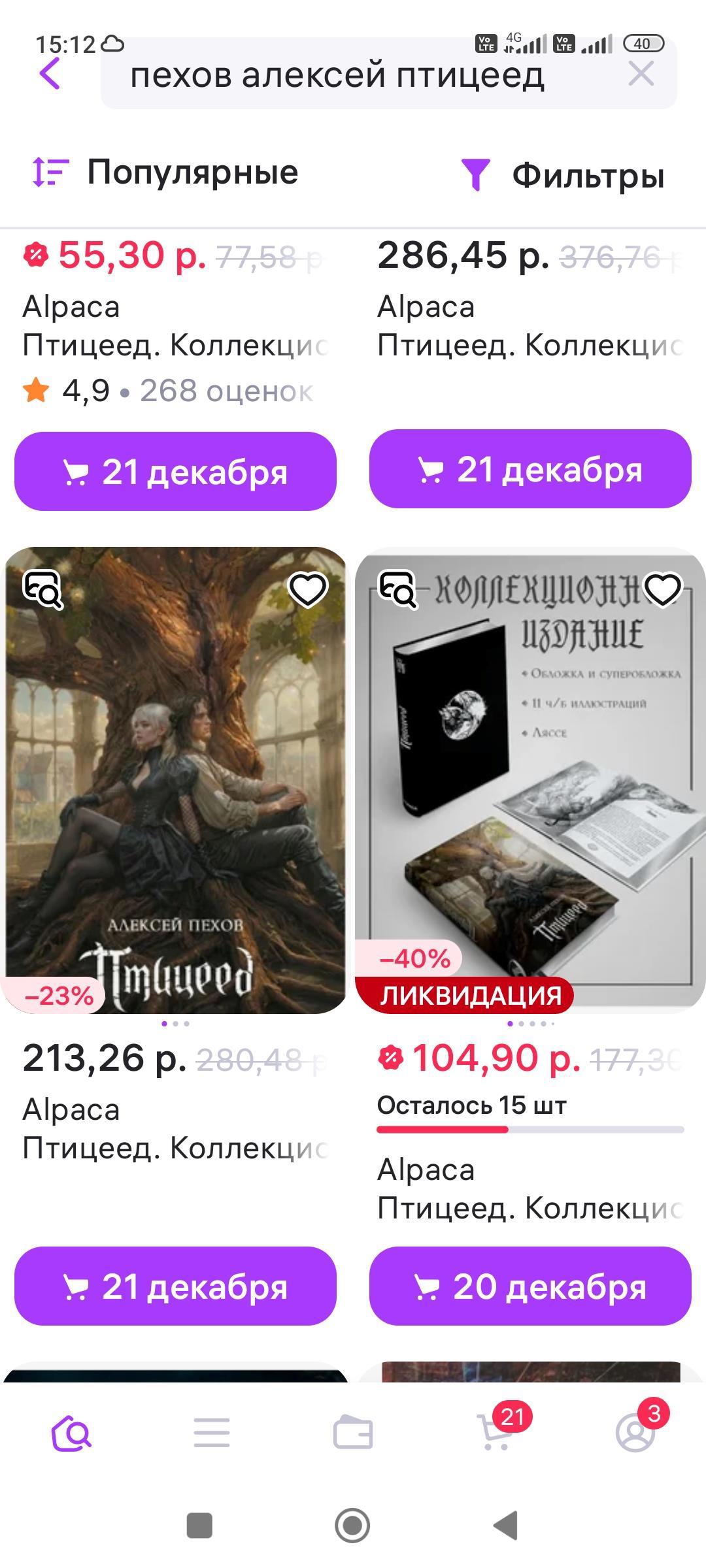Add 213,26 р. book to cart
Screen dimensions: 706x1568
coord(175,1286)
